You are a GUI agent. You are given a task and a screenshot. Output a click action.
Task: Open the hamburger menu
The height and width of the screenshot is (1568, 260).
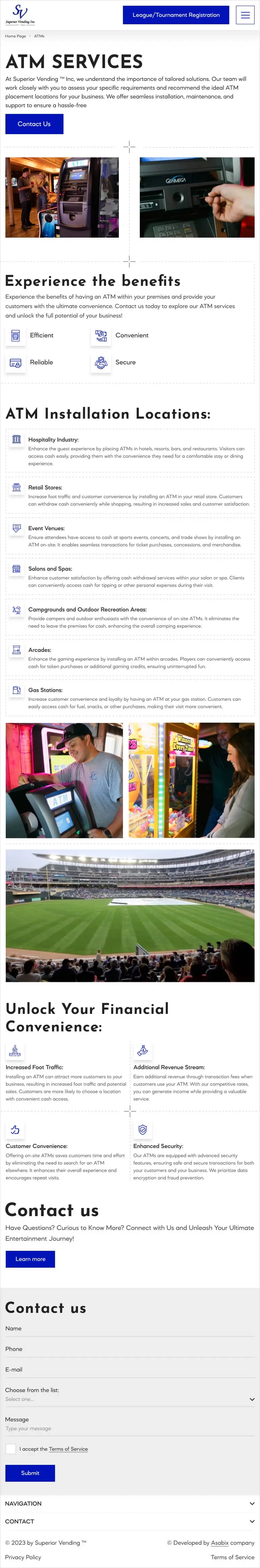pos(245,15)
